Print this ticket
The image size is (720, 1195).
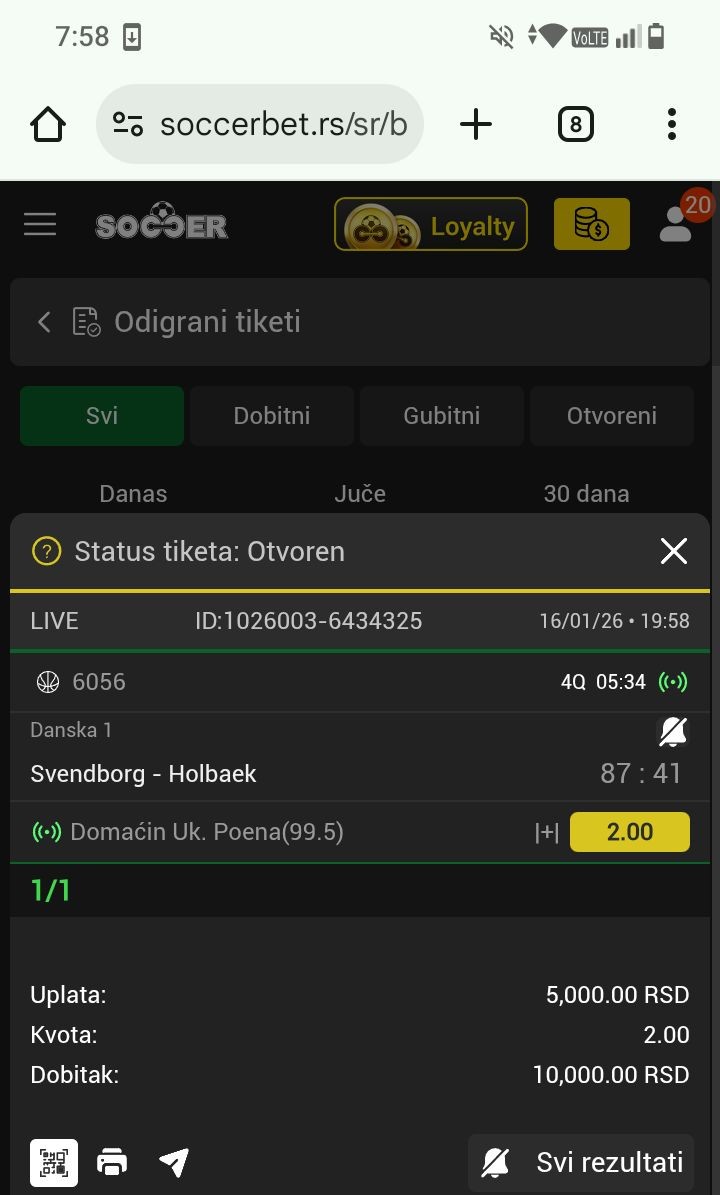click(112, 1163)
